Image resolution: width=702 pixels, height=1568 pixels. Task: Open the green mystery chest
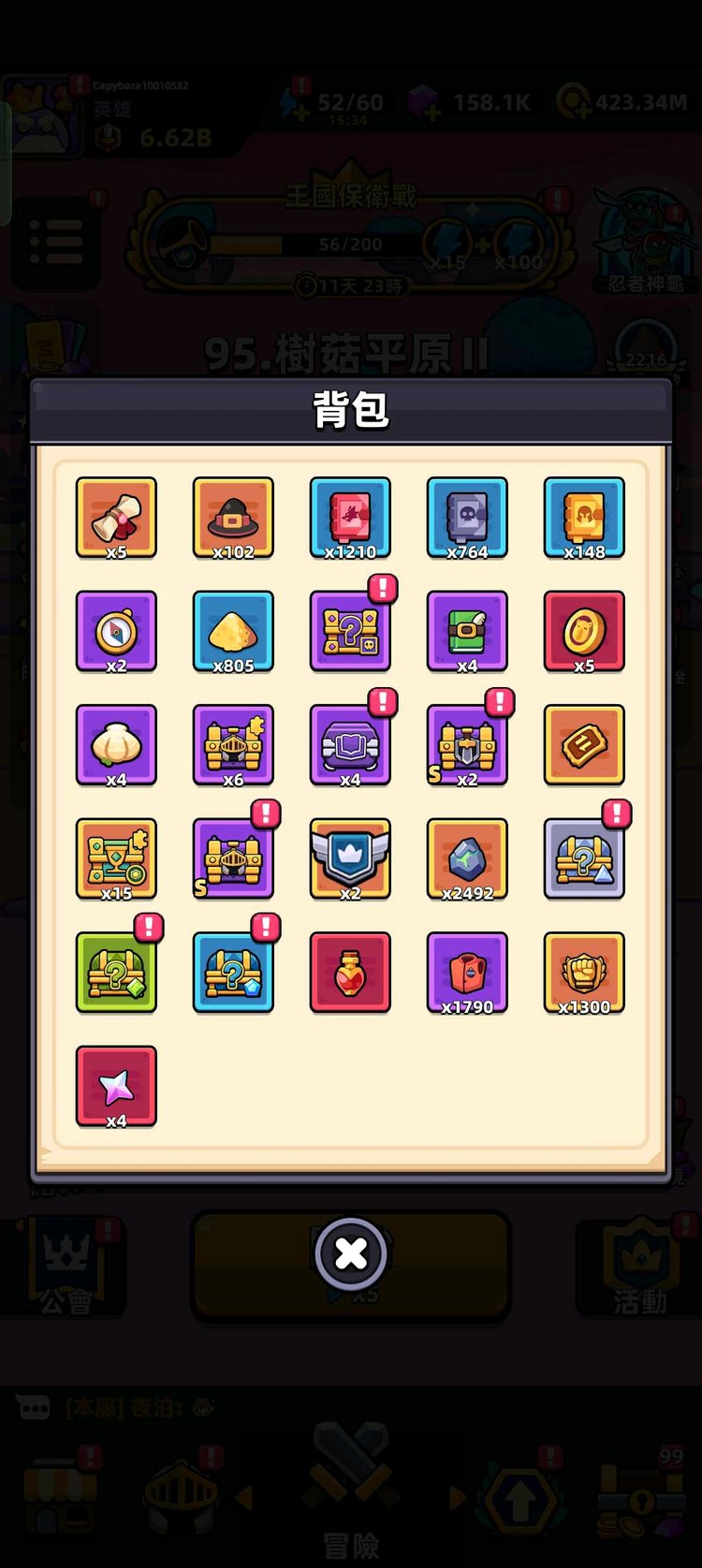pos(116,973)
